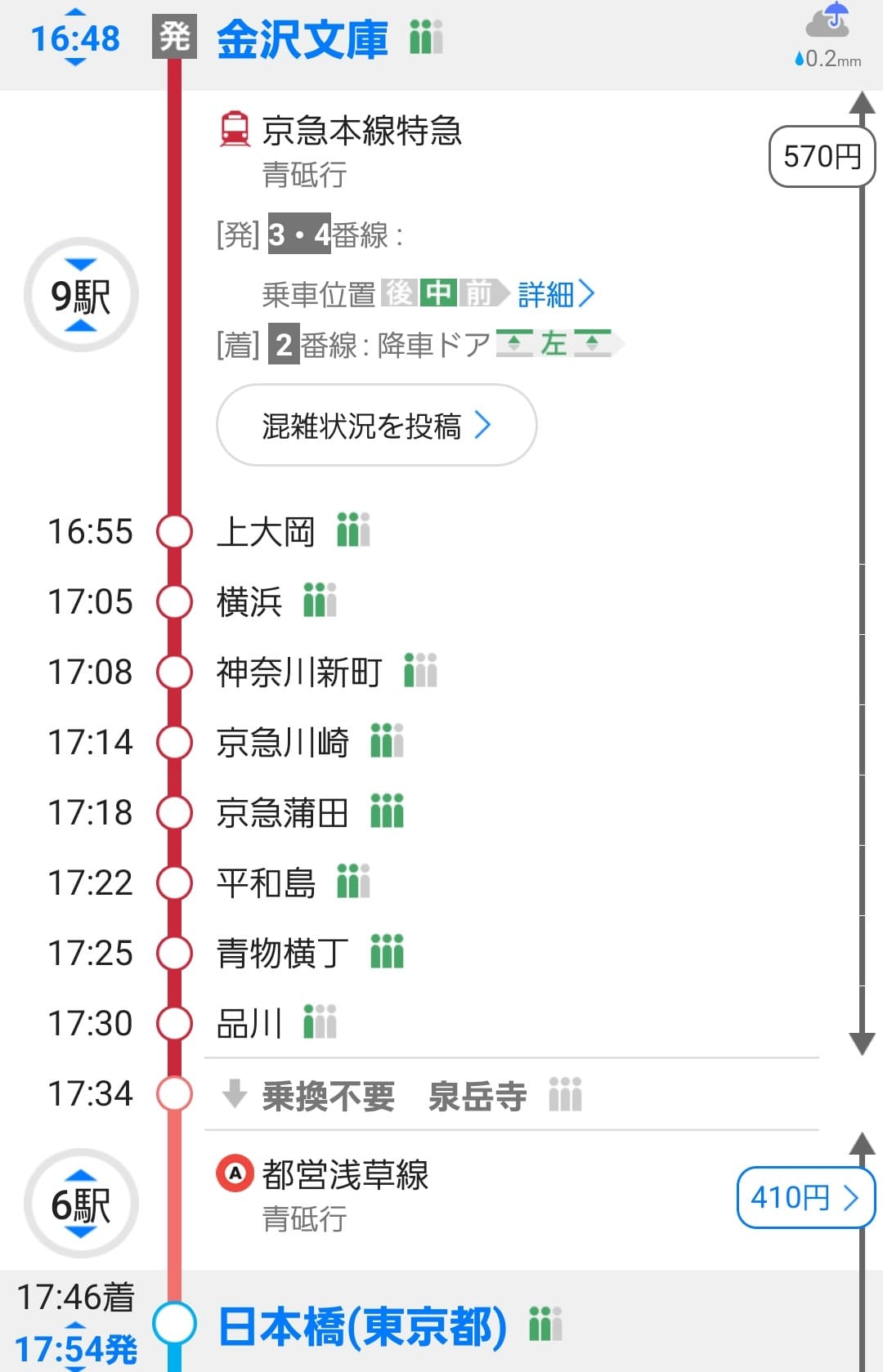The image size is (883, 1372).
Task: Change the 17:54発 departure time
Action: (x=76, y=1348)
